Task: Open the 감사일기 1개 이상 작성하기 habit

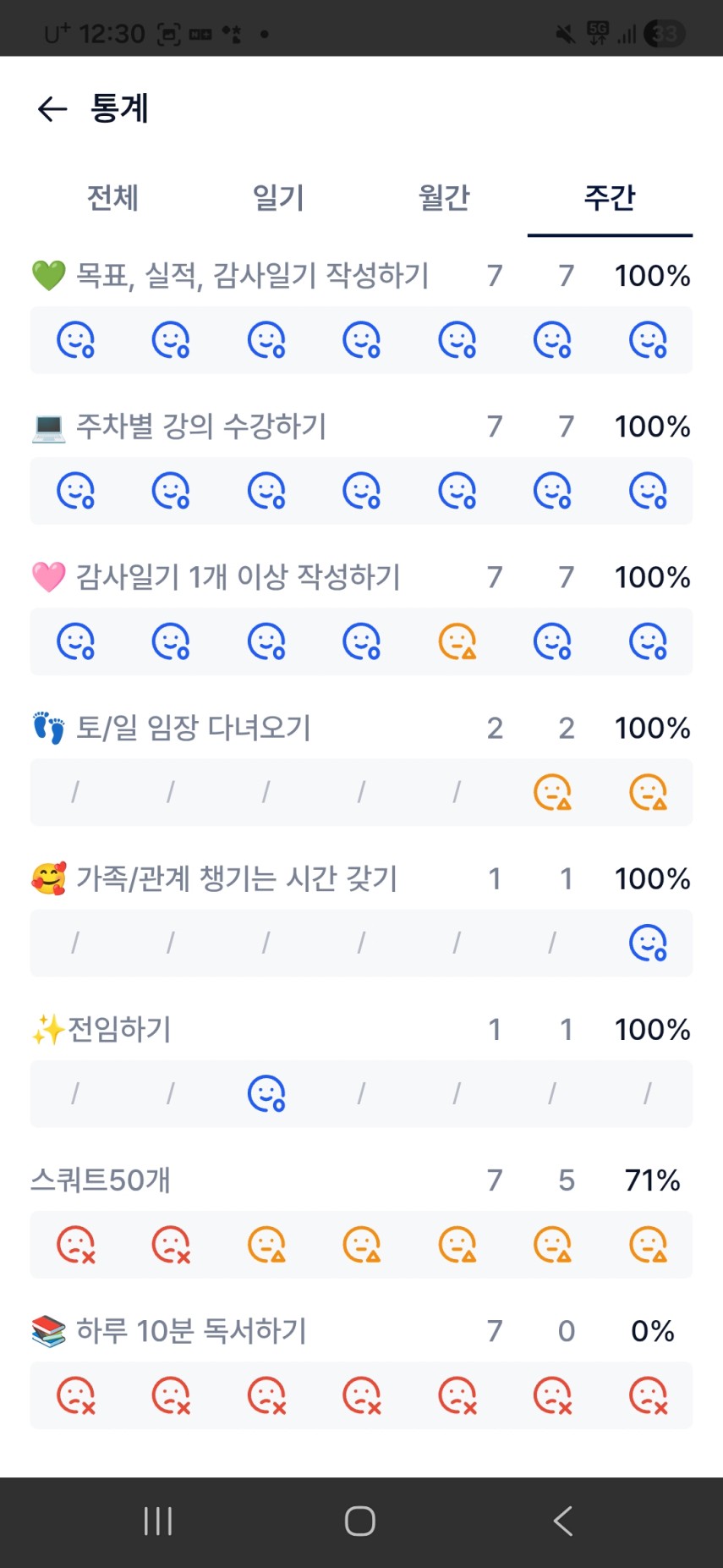Action: point(238,577)
